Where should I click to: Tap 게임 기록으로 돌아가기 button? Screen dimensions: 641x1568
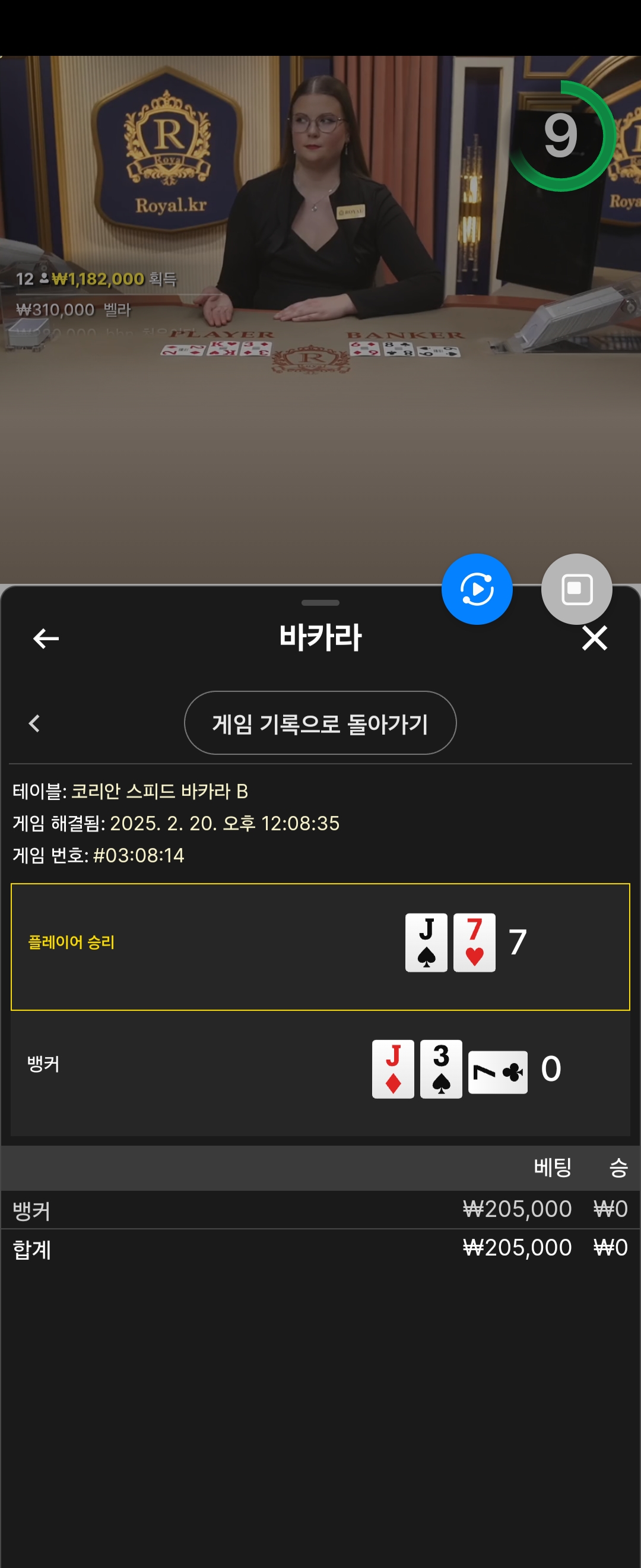click(x=320, y=722)
